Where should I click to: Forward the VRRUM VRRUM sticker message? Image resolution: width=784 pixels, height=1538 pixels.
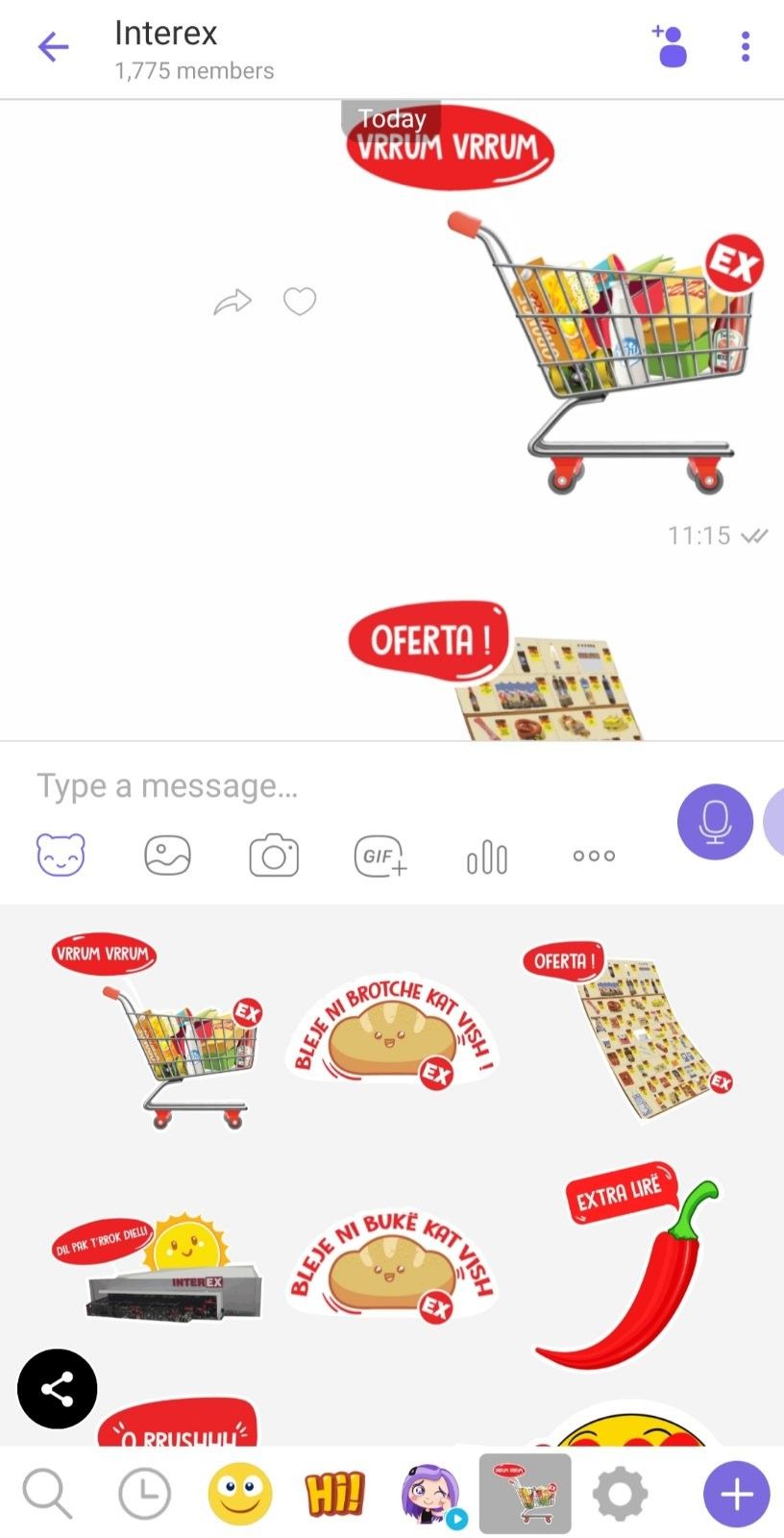pos(233,301)
